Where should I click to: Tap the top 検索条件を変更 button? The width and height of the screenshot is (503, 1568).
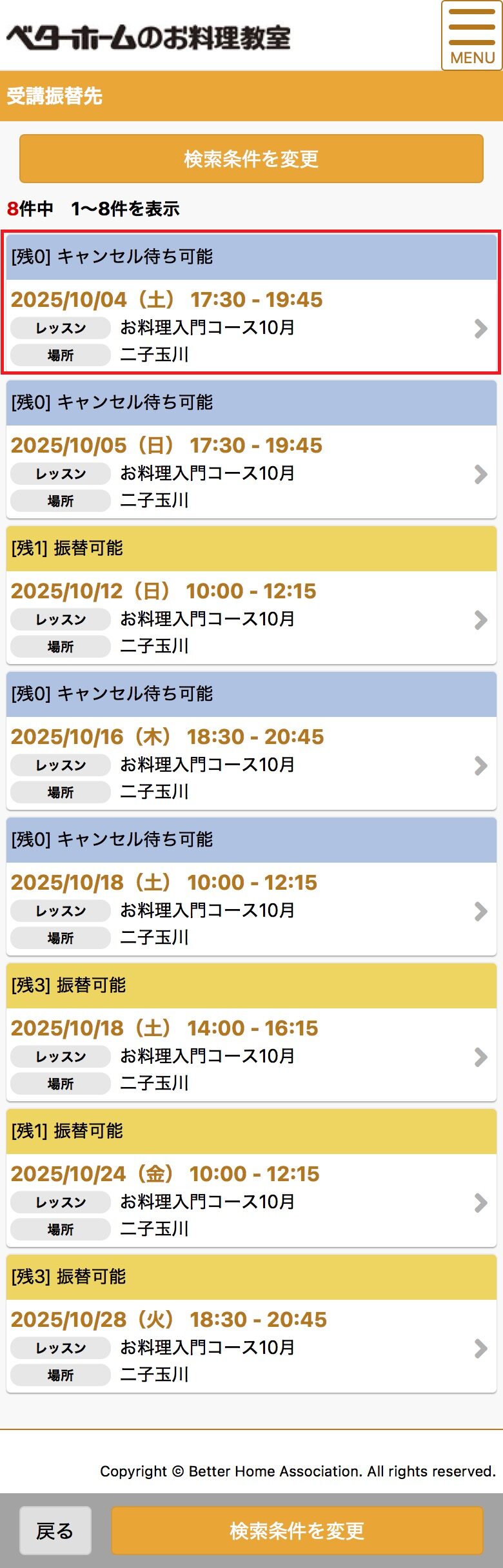tap(252, 159)
